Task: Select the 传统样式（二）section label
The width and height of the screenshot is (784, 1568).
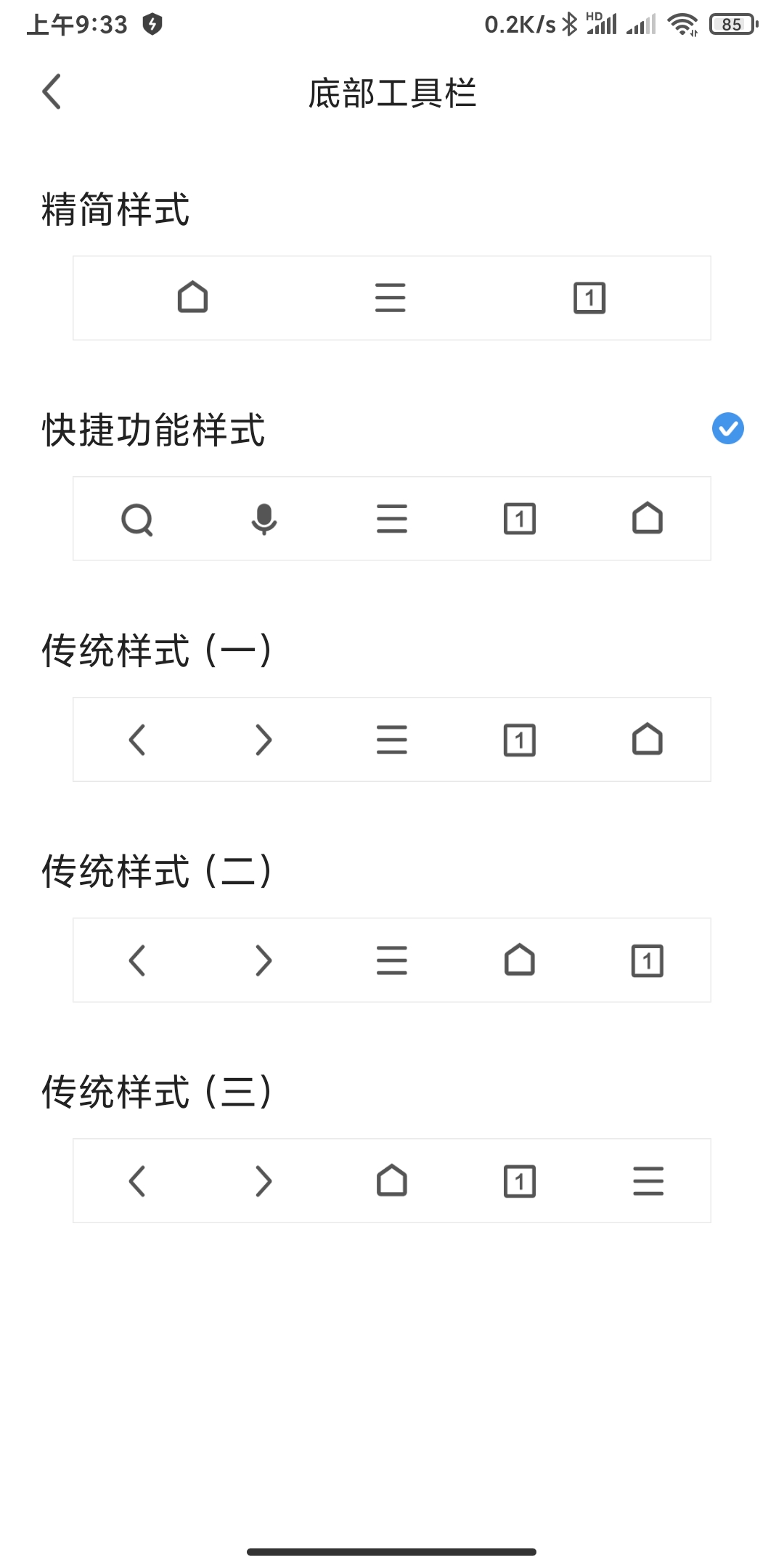Action: (x=157, y=872)
